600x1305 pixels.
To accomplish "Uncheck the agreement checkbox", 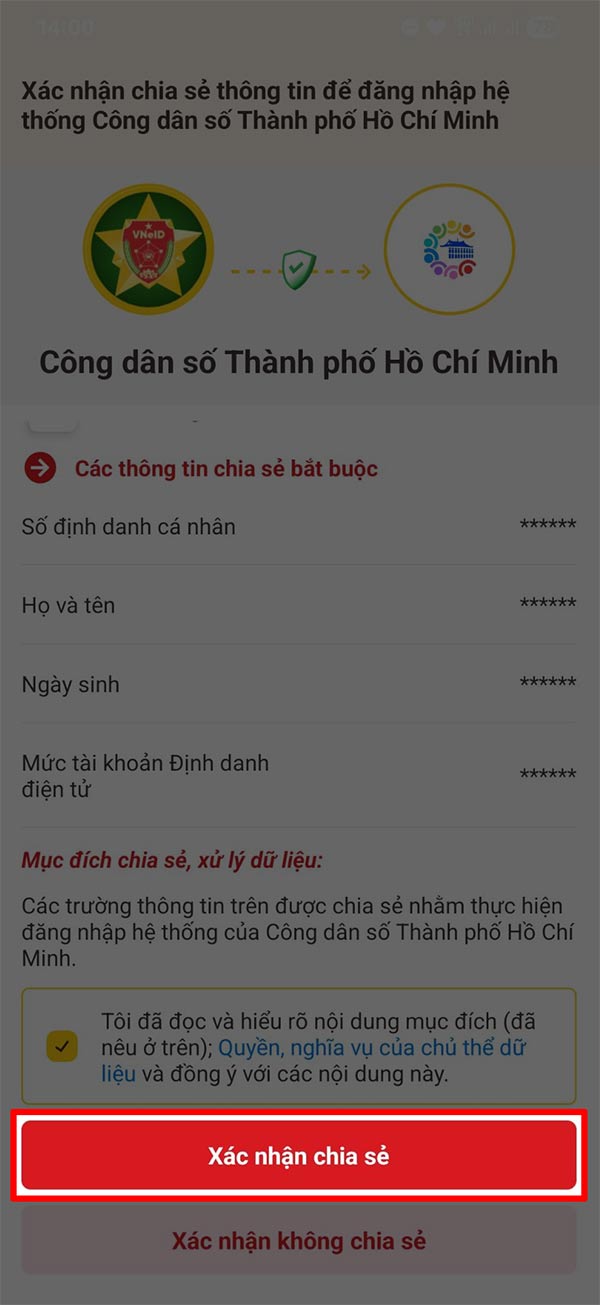I will (x=63, y=1047).
